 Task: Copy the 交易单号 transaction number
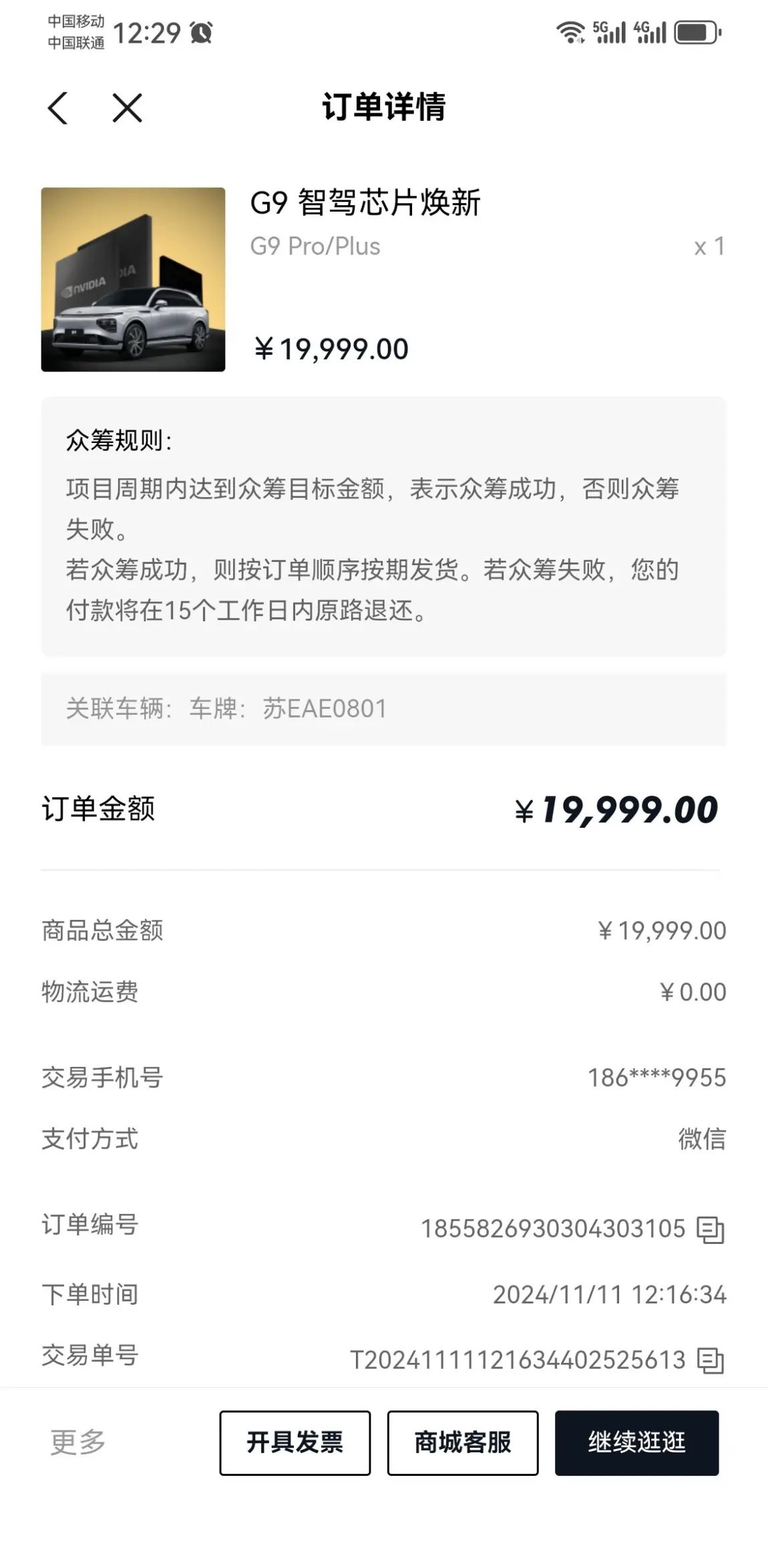coord(711,1360)
